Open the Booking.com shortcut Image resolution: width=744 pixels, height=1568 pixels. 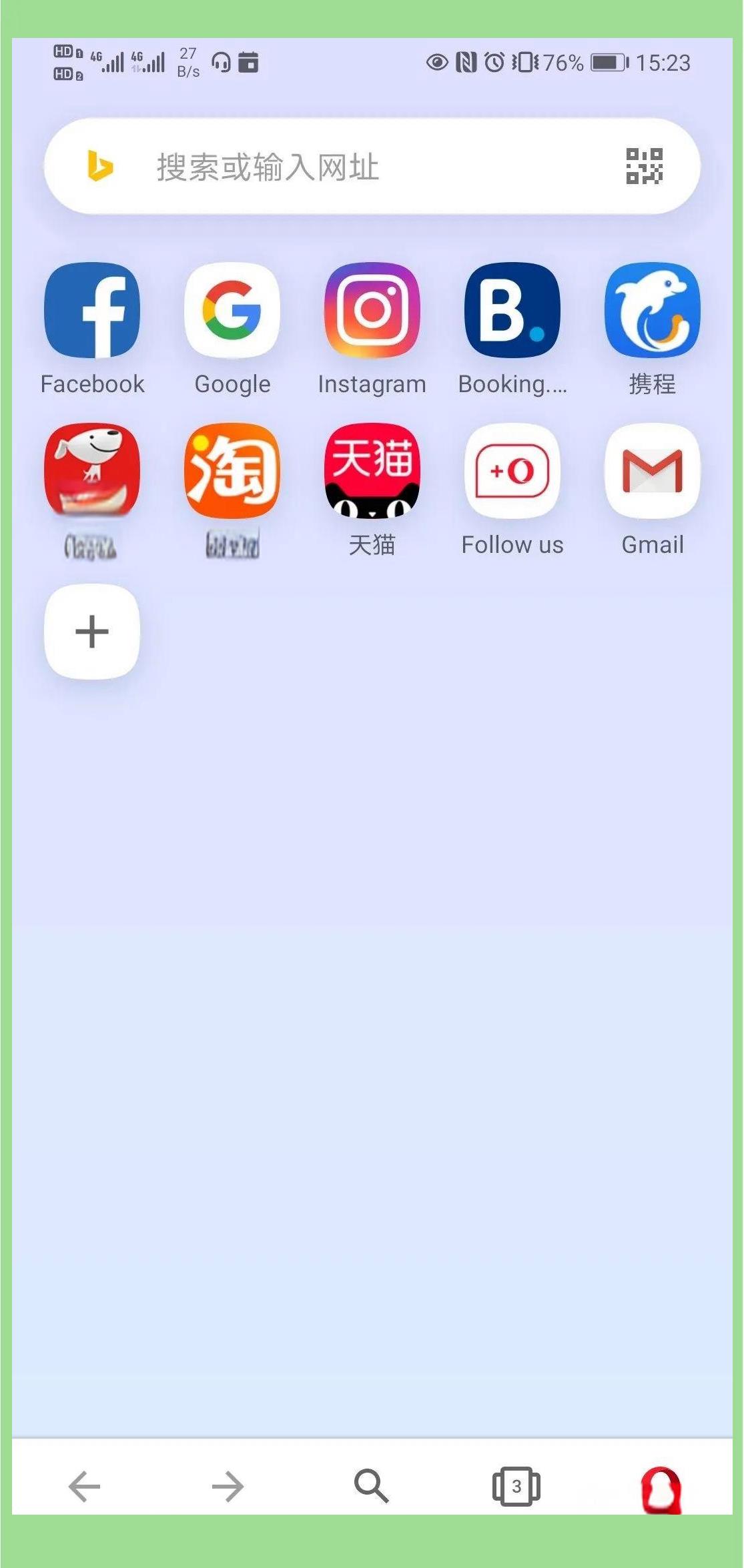tap(512, 310)
